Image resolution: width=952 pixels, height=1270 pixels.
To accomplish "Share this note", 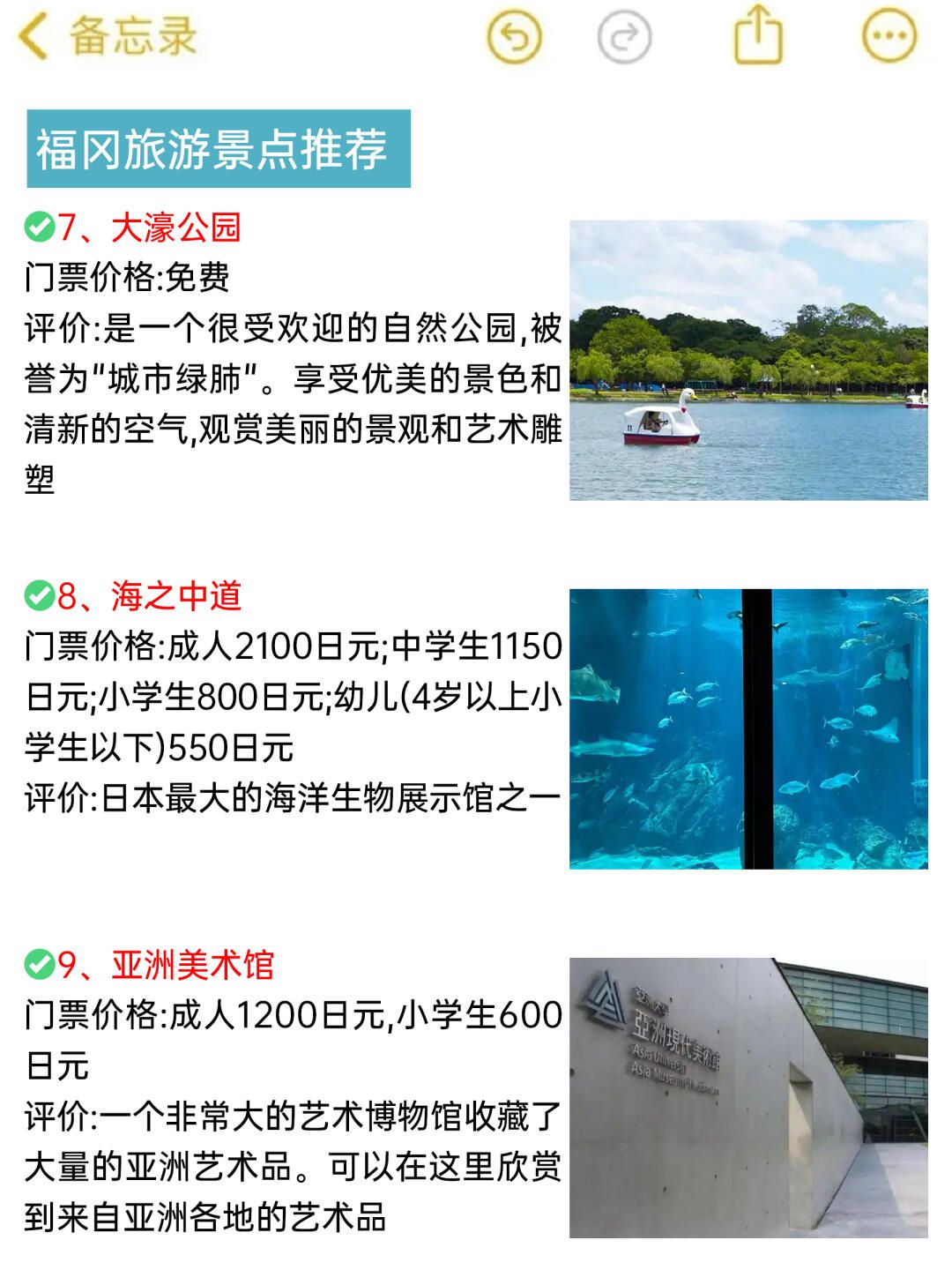I will coord(758,35).
